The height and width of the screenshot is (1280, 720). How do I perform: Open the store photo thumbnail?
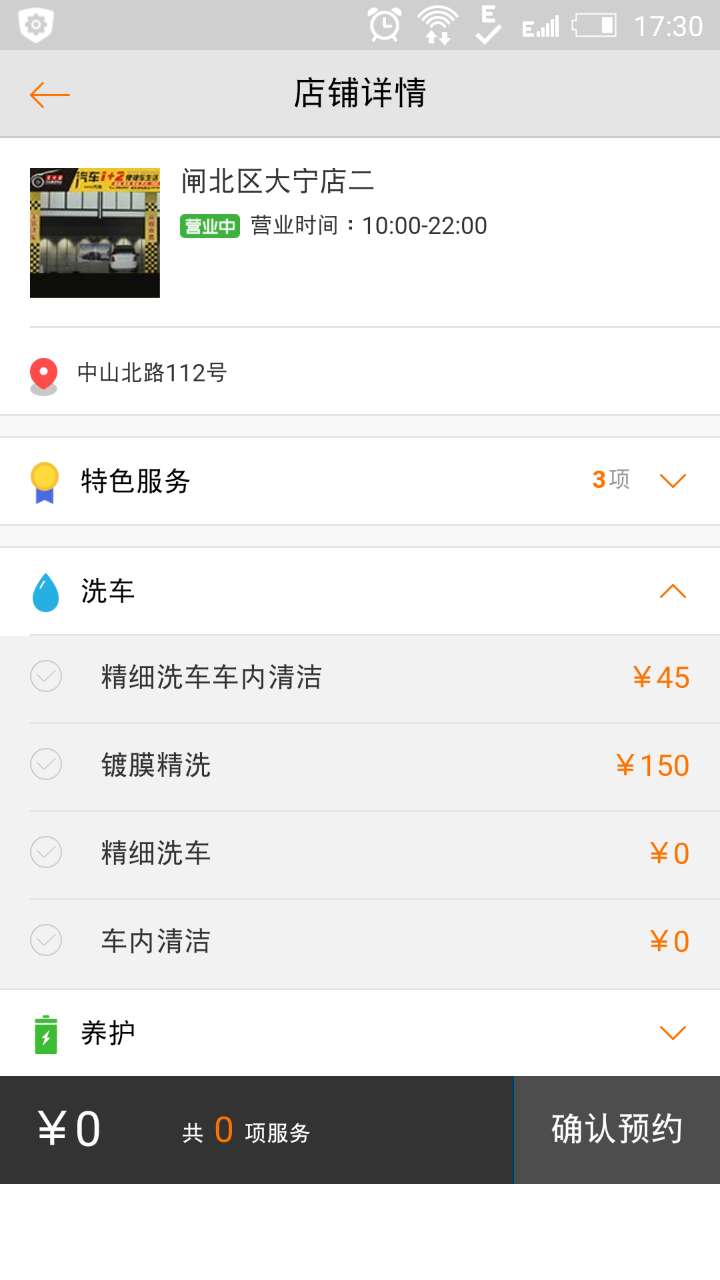pos(95,233)
